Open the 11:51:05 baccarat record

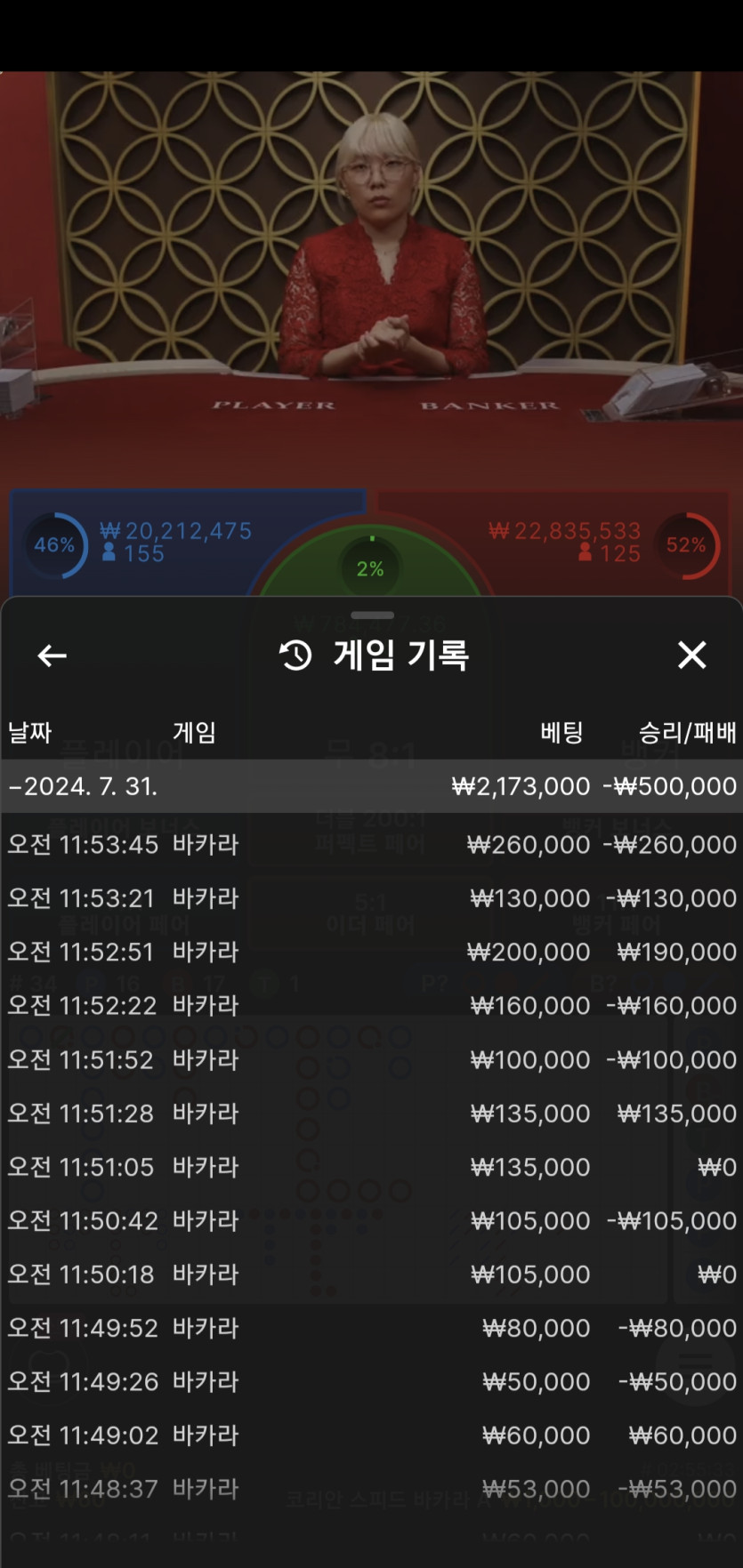tap(371, 1166)
